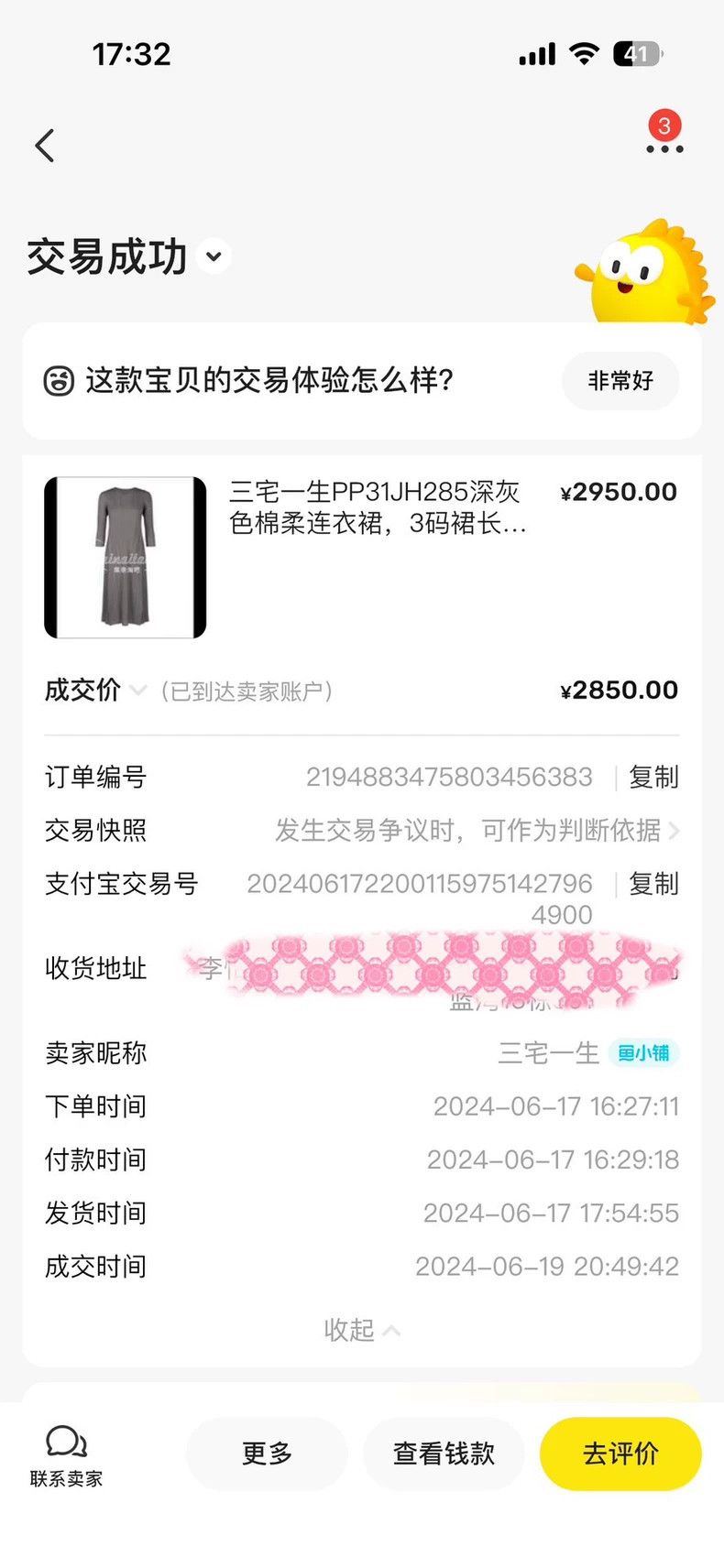724x1568 pixels.
Task: Collapse order details via 收起
Action: pyautogui.click(x=361, y=1329)
